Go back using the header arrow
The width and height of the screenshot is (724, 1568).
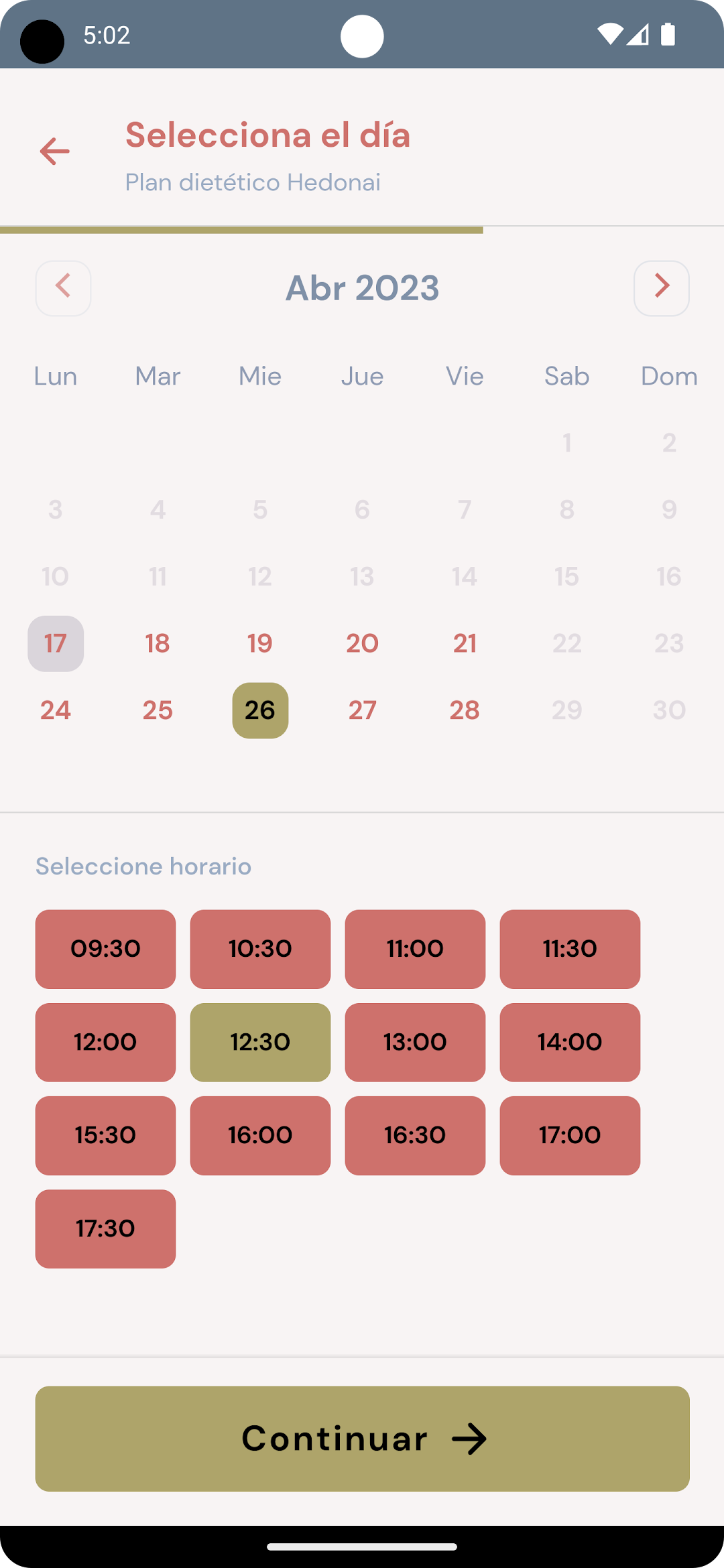pyautogui.click(x=55, y=151)
